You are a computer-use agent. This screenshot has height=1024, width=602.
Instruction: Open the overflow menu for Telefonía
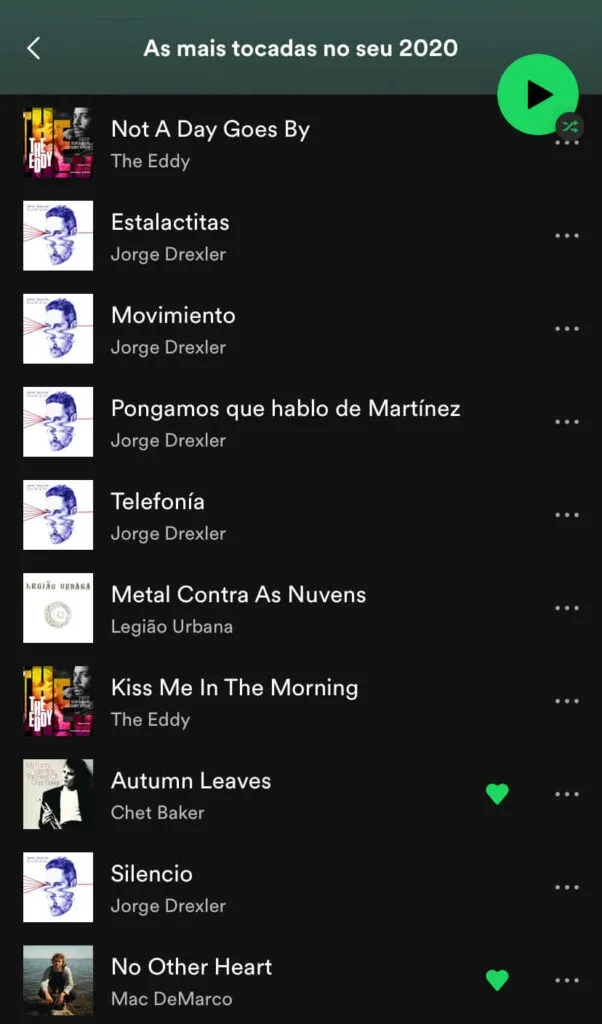coord(567,515)
